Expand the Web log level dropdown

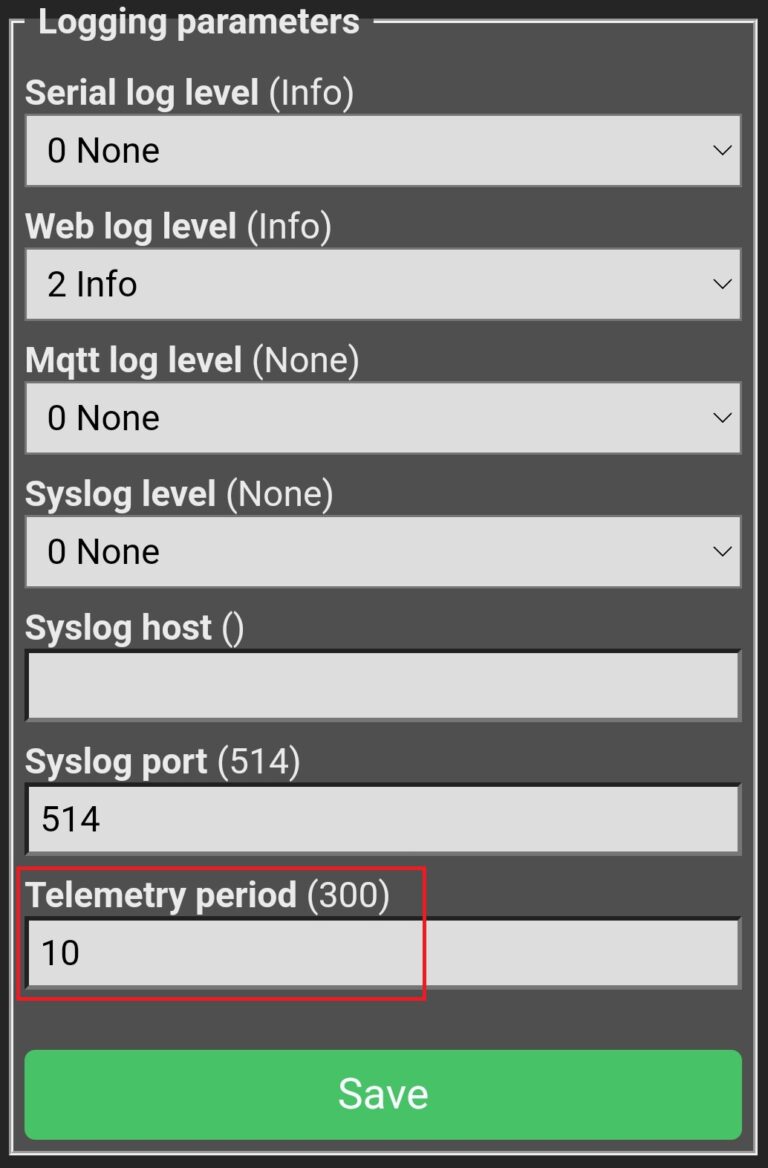coord(382,284)
